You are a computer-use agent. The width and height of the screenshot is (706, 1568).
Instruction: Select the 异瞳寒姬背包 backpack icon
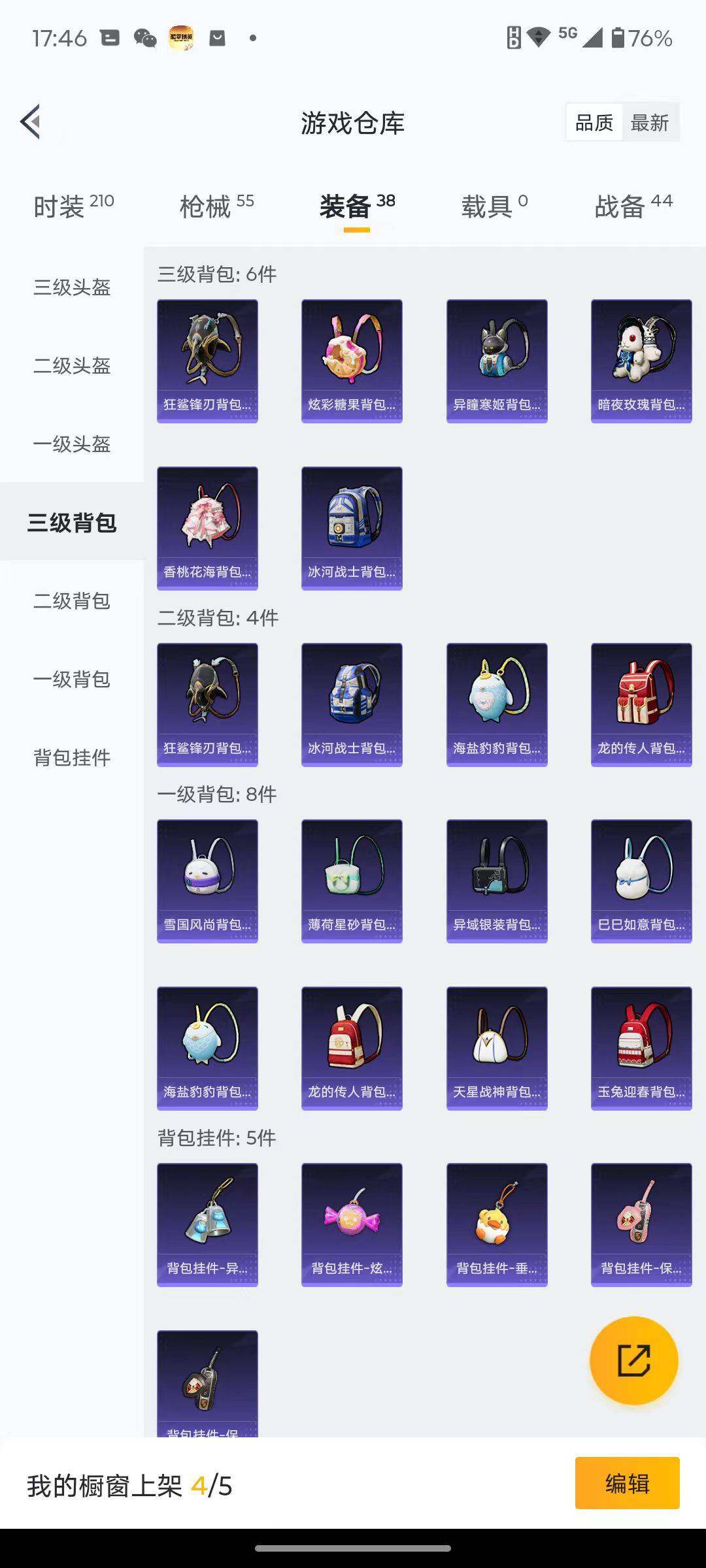[x=496, y=359]
